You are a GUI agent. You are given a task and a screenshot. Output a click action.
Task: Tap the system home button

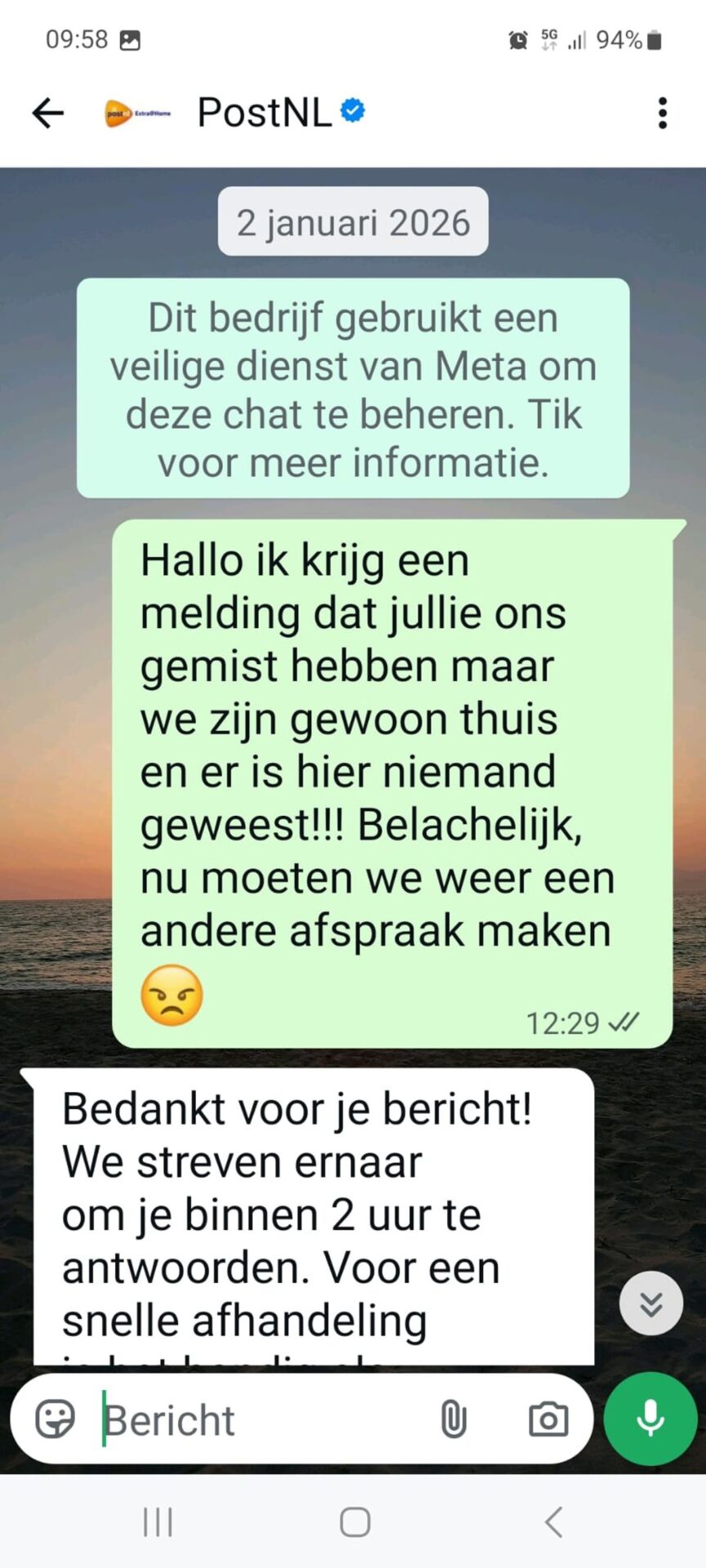(x=355, y=1522)
